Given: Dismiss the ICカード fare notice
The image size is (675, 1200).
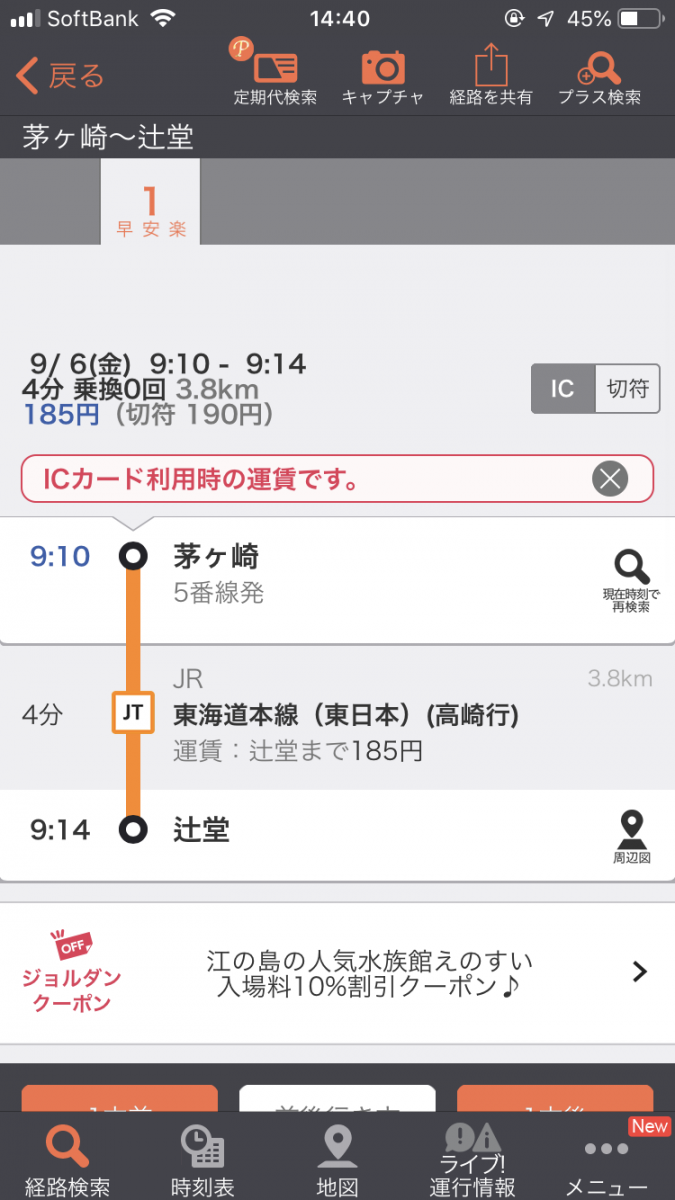Looking at the screenshot, I should point(609,479).
